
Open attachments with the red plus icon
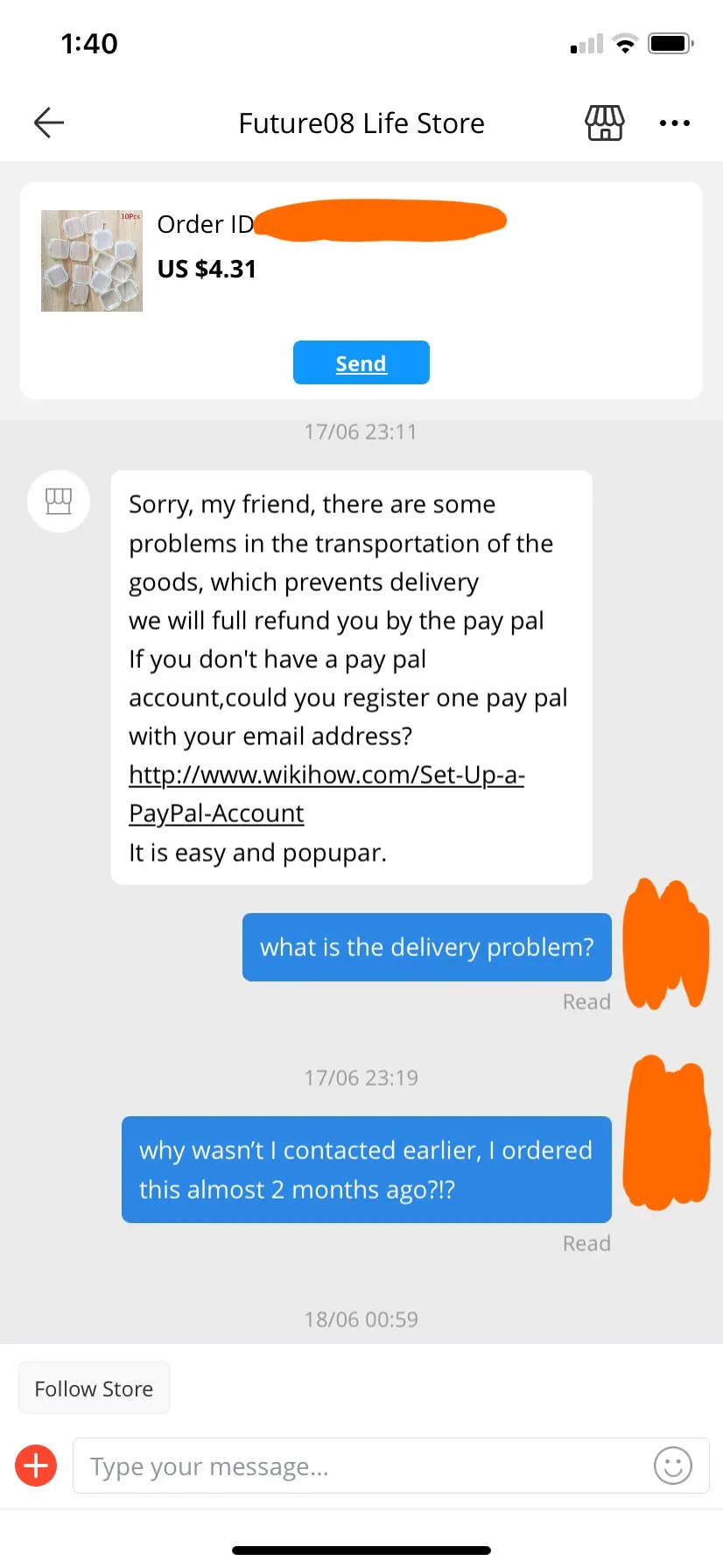tap(36, 1466)
